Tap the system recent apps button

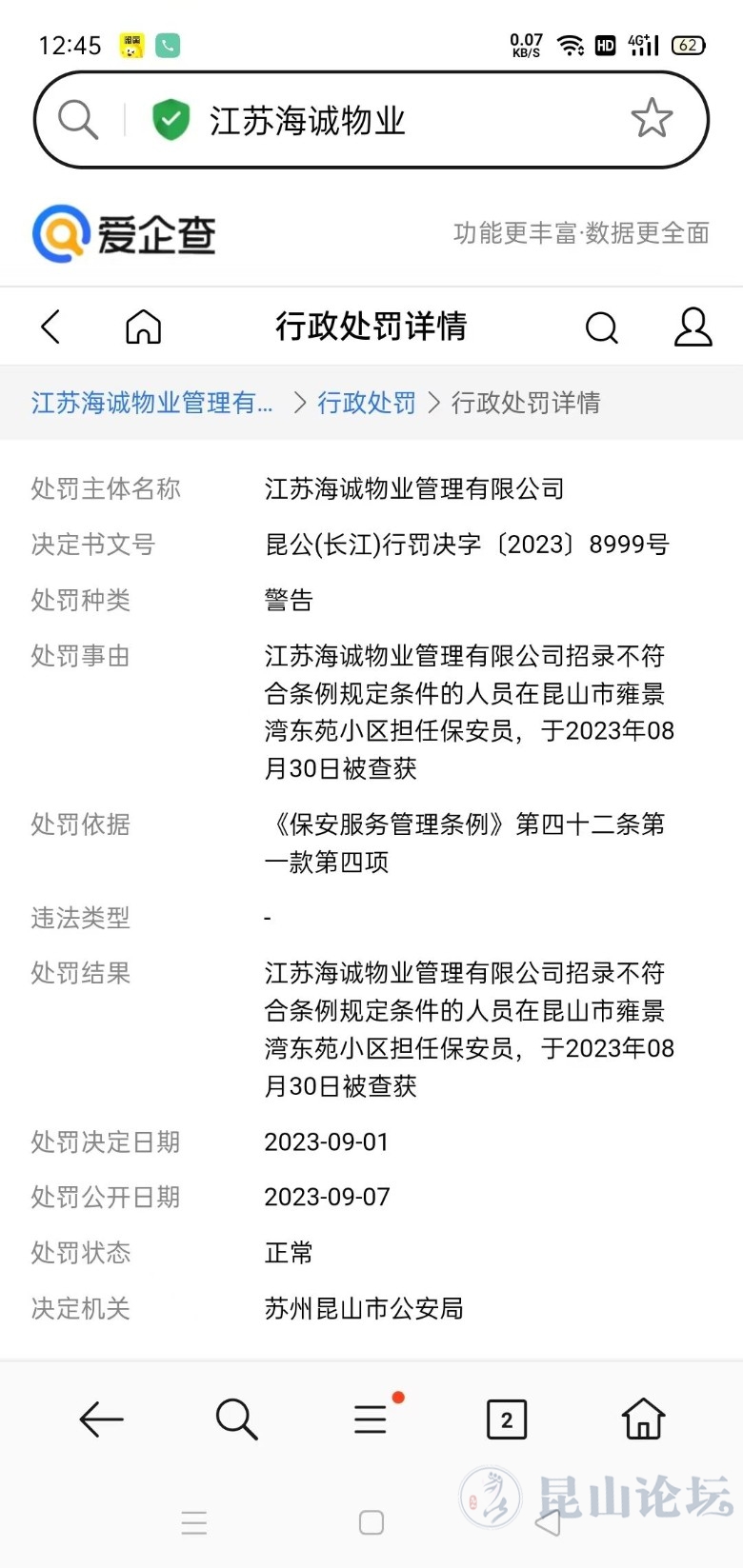tap(194, 1522)
